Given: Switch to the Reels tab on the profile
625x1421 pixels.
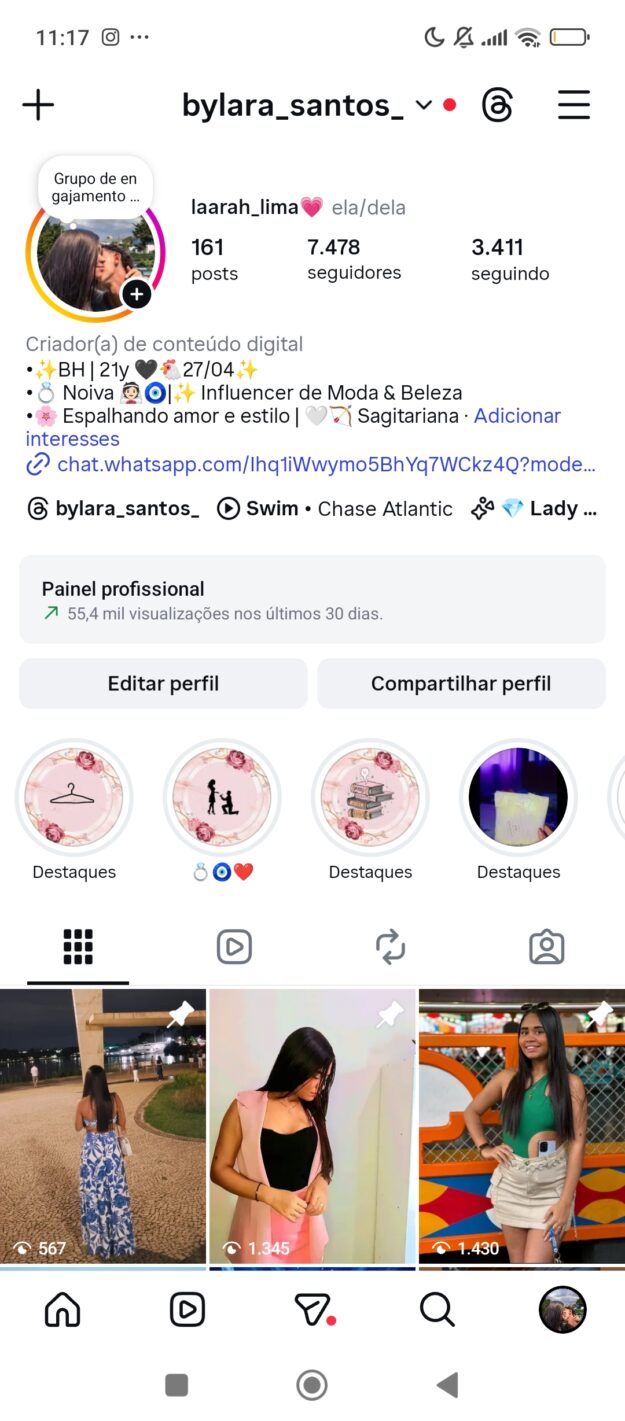Looking at the screenshot, I should [234, 946].
